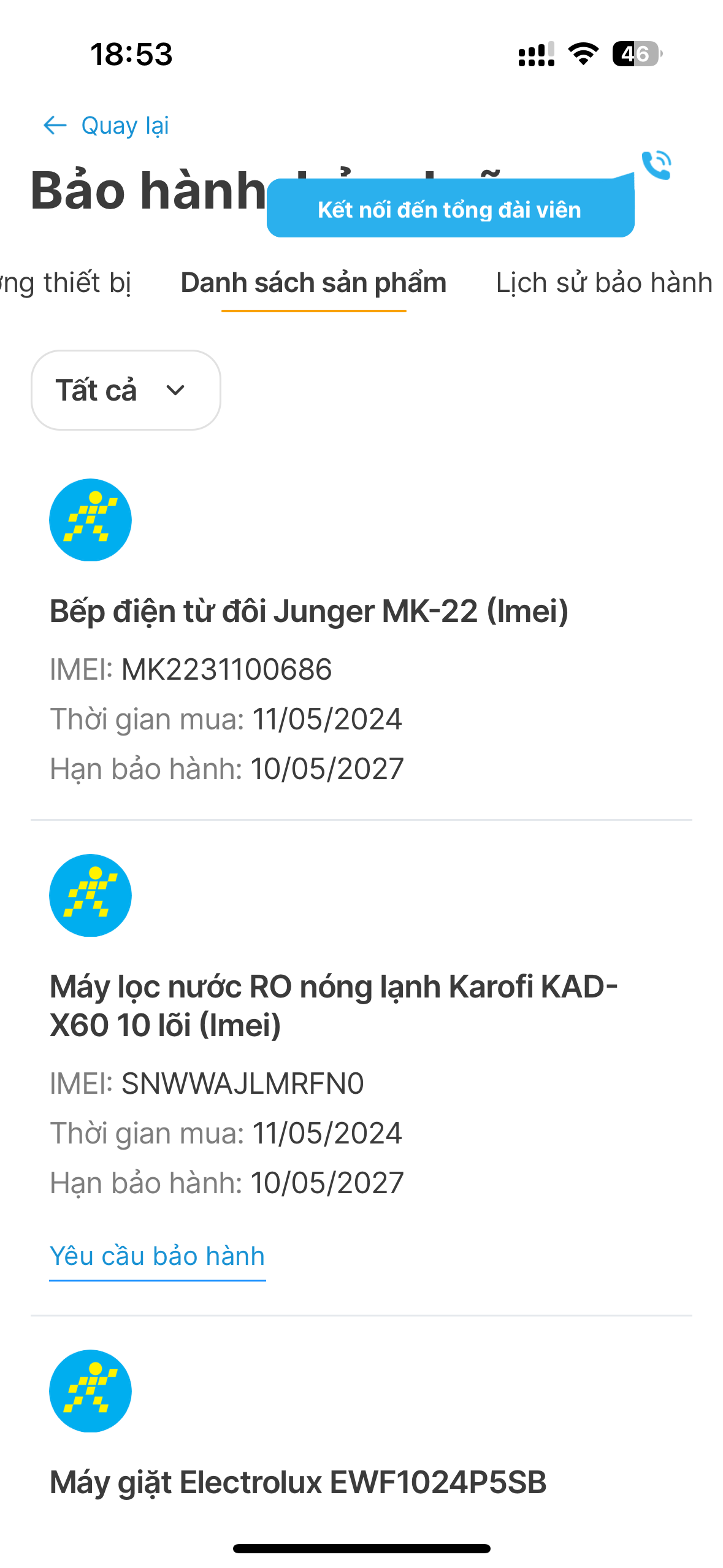The image size is (723, 1568).
Task: Switch to the partially hidden thiết bị tab
Action: 66,283
